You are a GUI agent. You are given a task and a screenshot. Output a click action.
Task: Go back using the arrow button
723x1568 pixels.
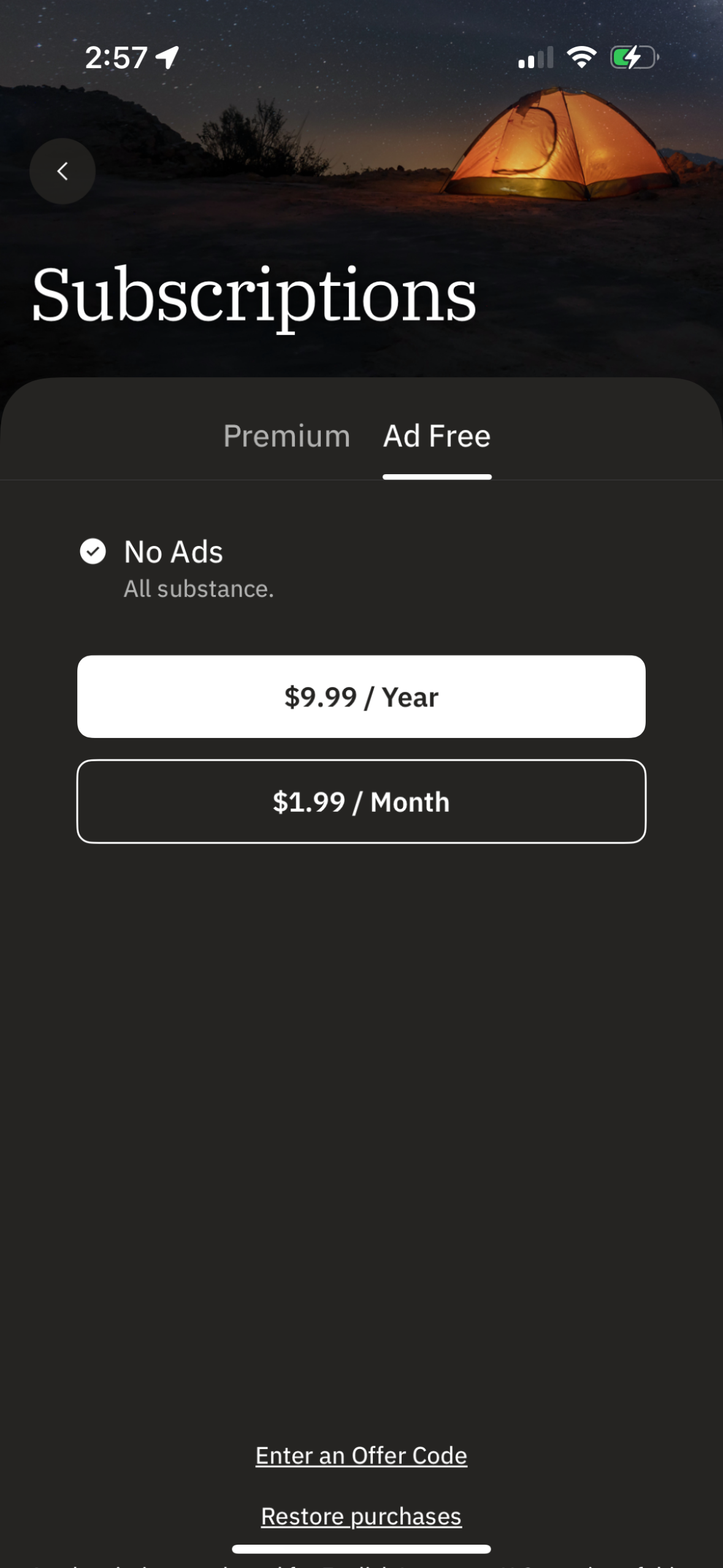(x=63, y=171)
